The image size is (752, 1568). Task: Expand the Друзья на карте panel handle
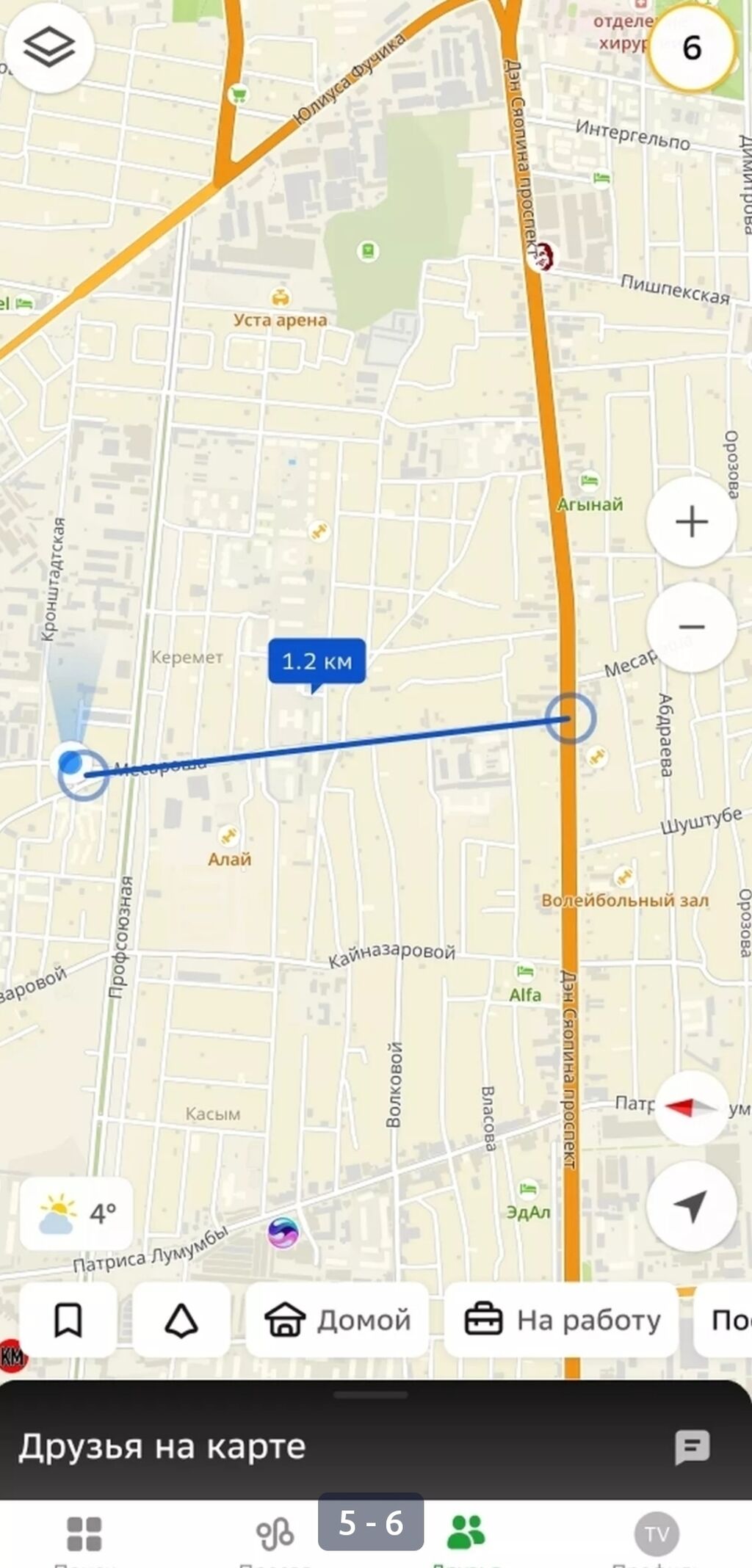click(371, 1394)
